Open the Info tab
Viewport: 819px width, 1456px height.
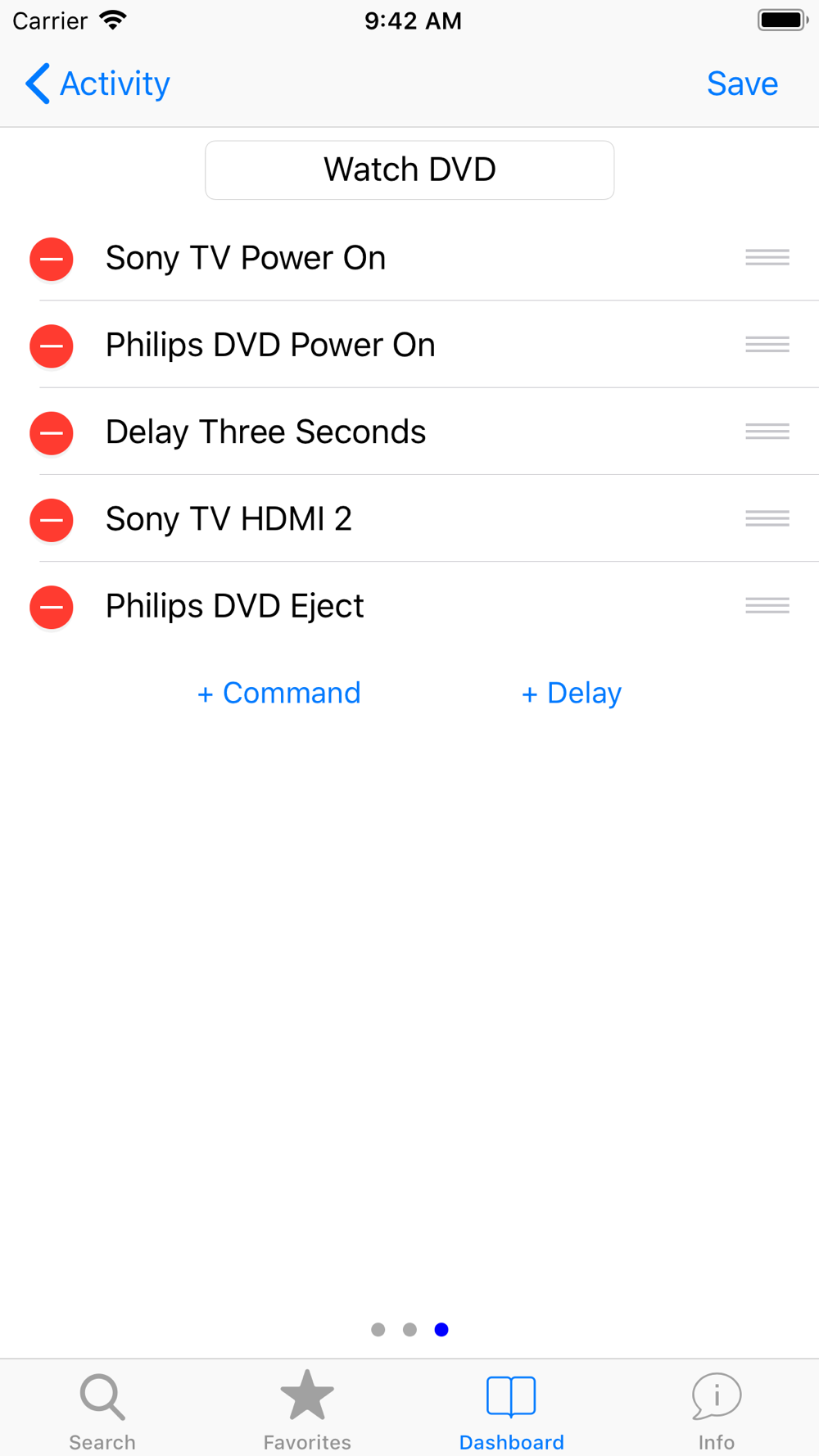[x=717, y=1411]
